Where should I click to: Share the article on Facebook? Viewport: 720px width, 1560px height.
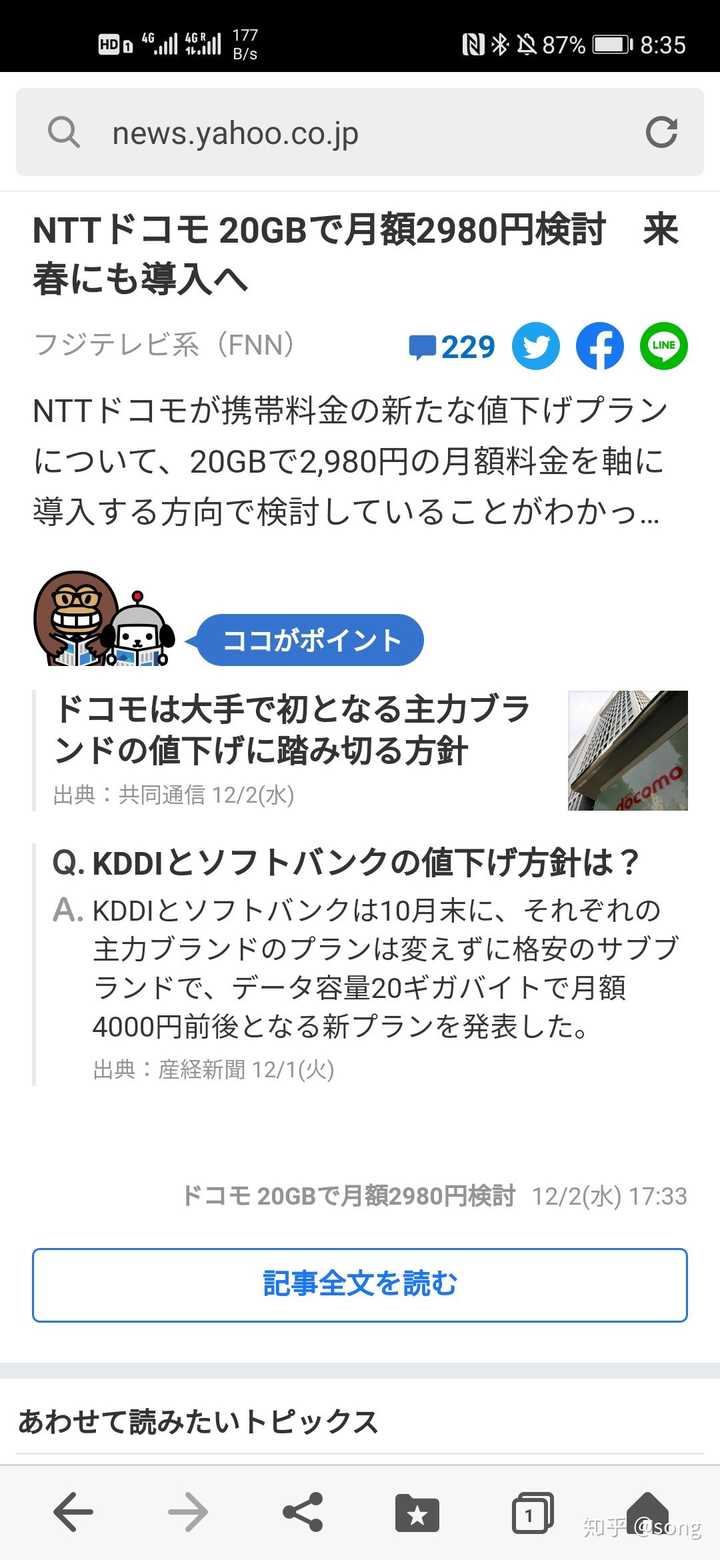600,347
